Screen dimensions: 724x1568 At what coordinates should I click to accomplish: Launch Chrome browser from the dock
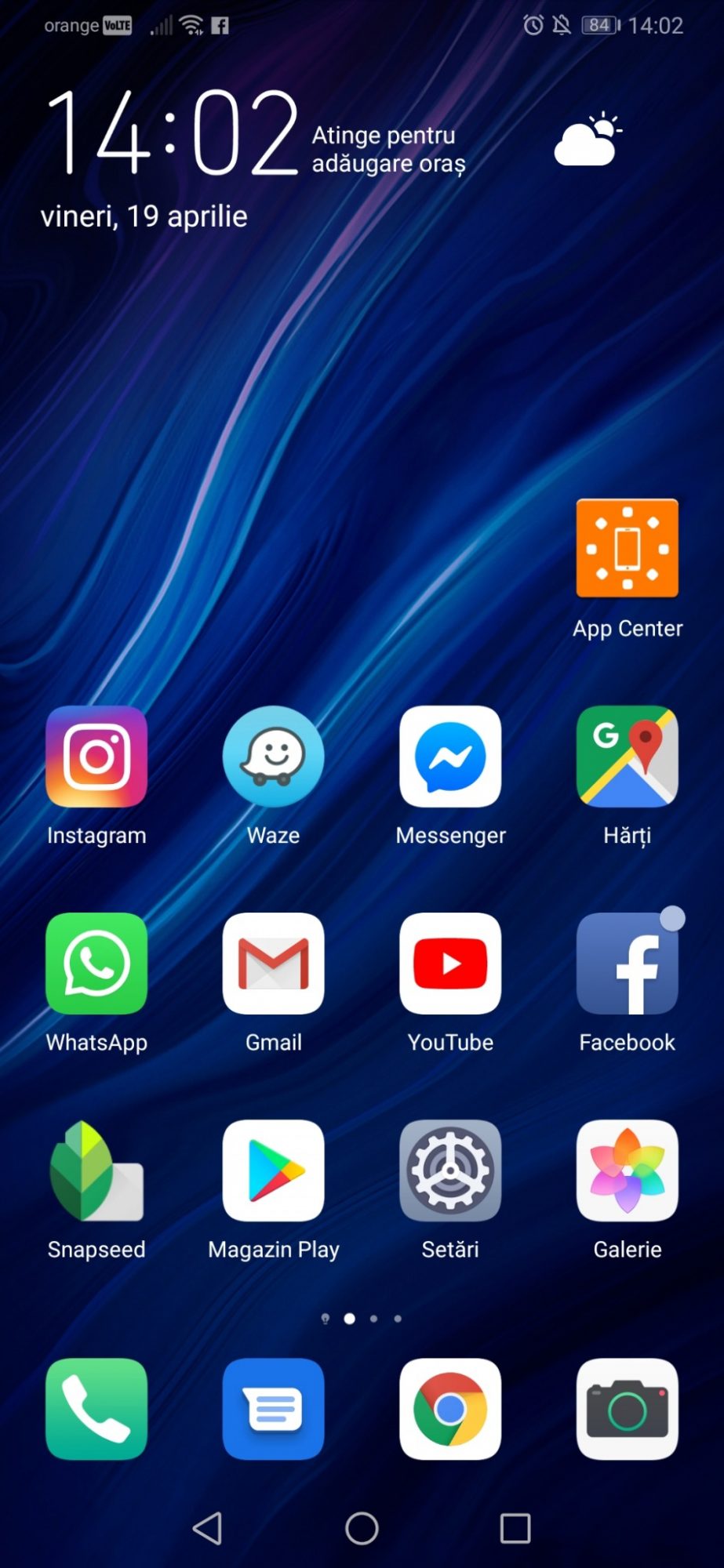click(x=450, y=1409)
